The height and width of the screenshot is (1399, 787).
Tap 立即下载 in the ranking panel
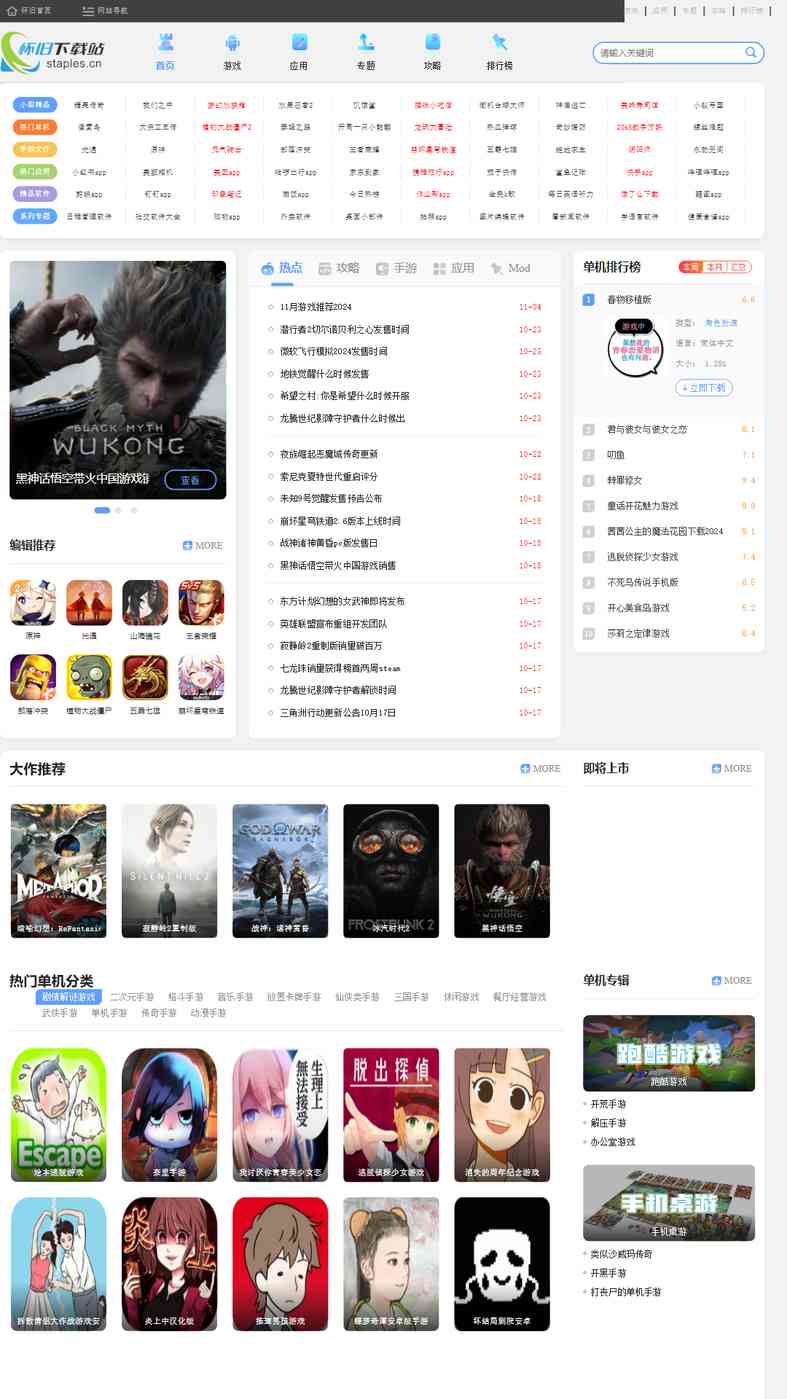[x=704, y=387]
